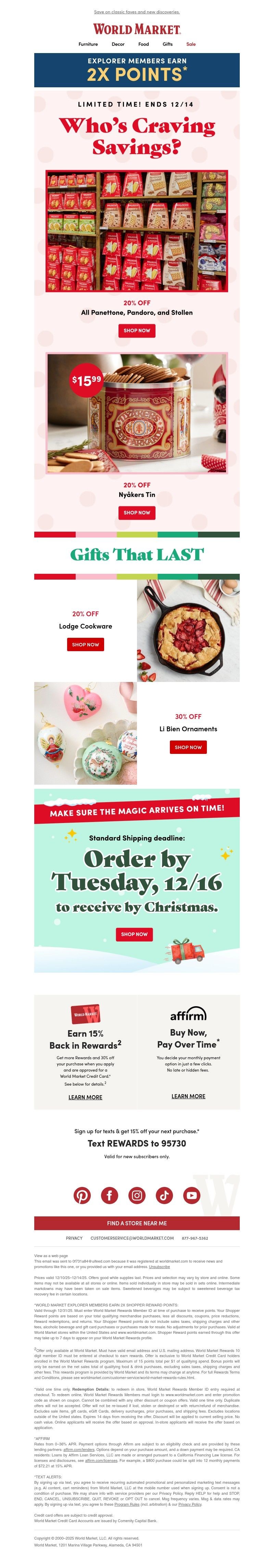Shop now for Panettone, Pandoro, and Stollen

[137, 330]
